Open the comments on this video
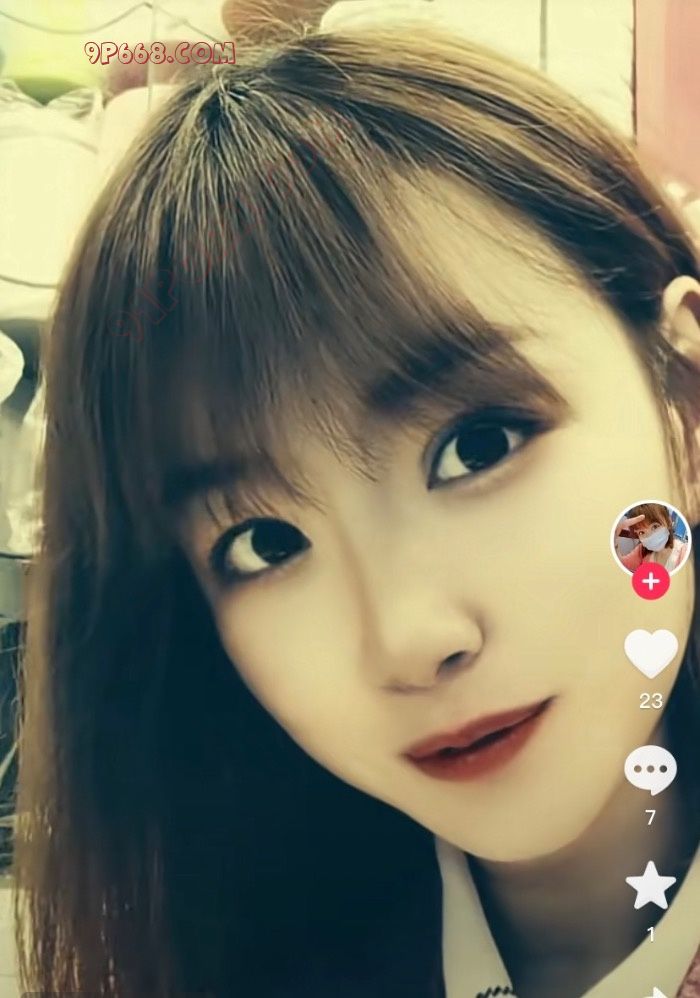 click(x=650, y=770)
